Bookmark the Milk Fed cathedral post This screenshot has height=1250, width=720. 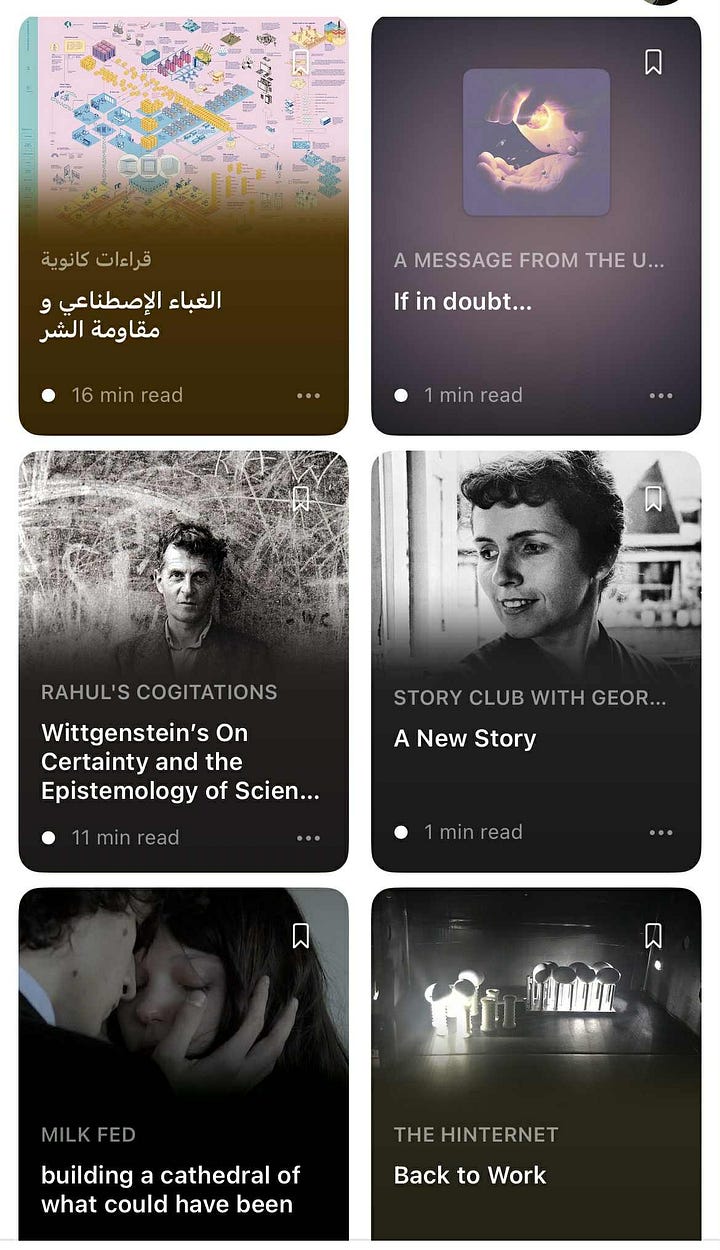(x=301, y=936)
